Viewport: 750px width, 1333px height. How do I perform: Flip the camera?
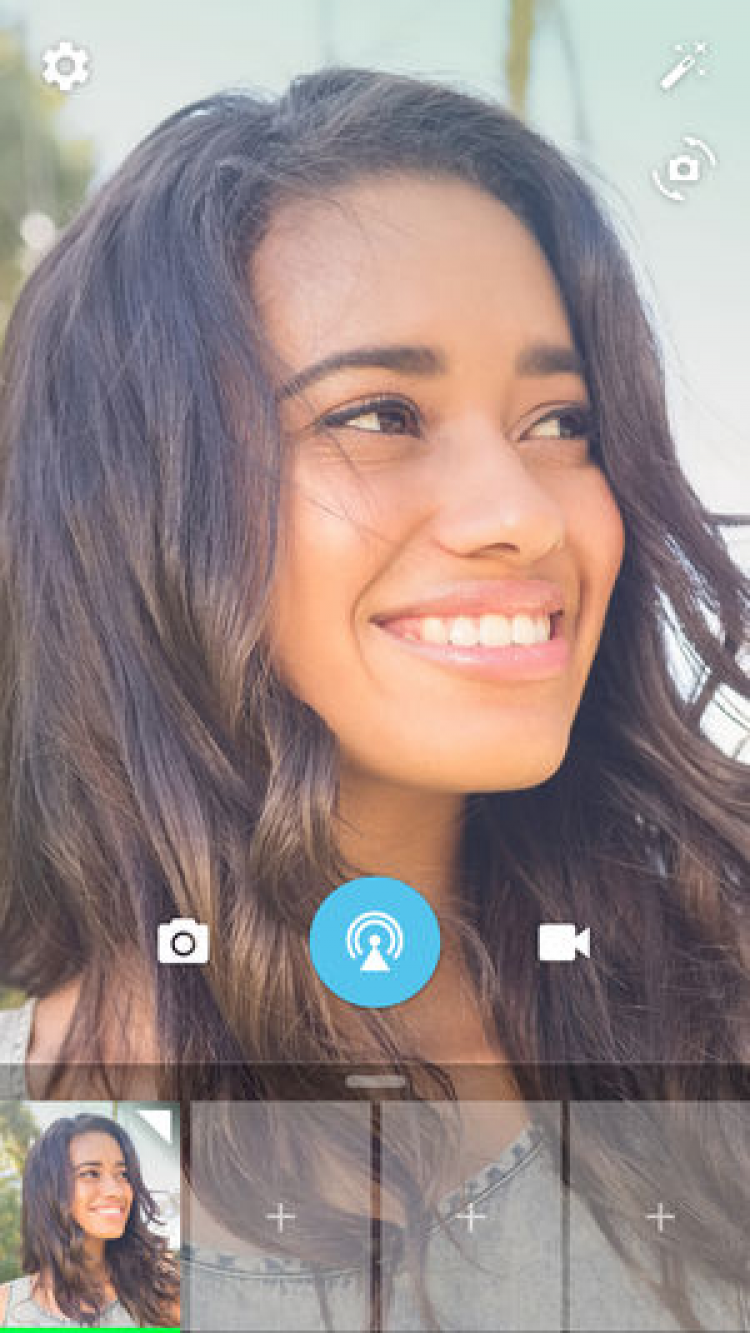684,169
